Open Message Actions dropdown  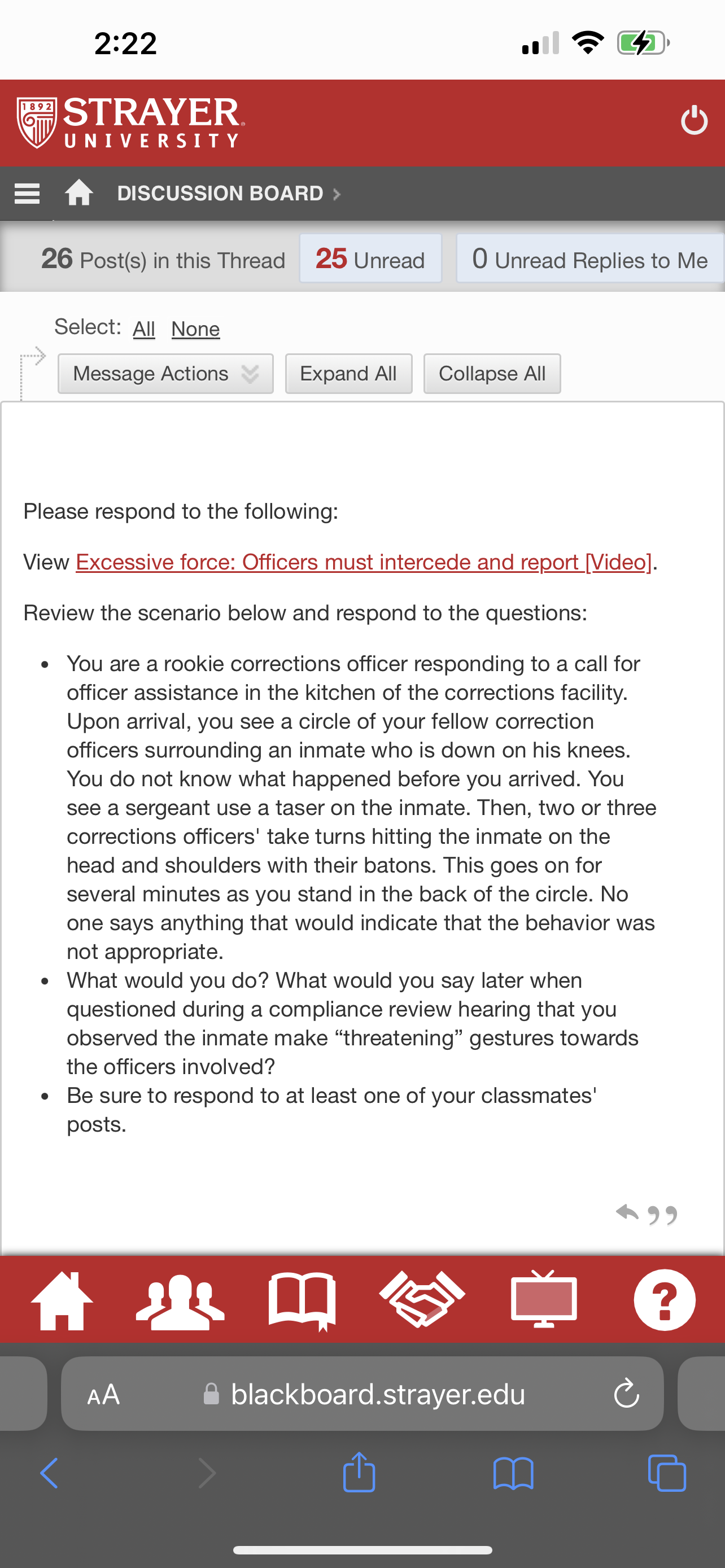click(165, 374)
